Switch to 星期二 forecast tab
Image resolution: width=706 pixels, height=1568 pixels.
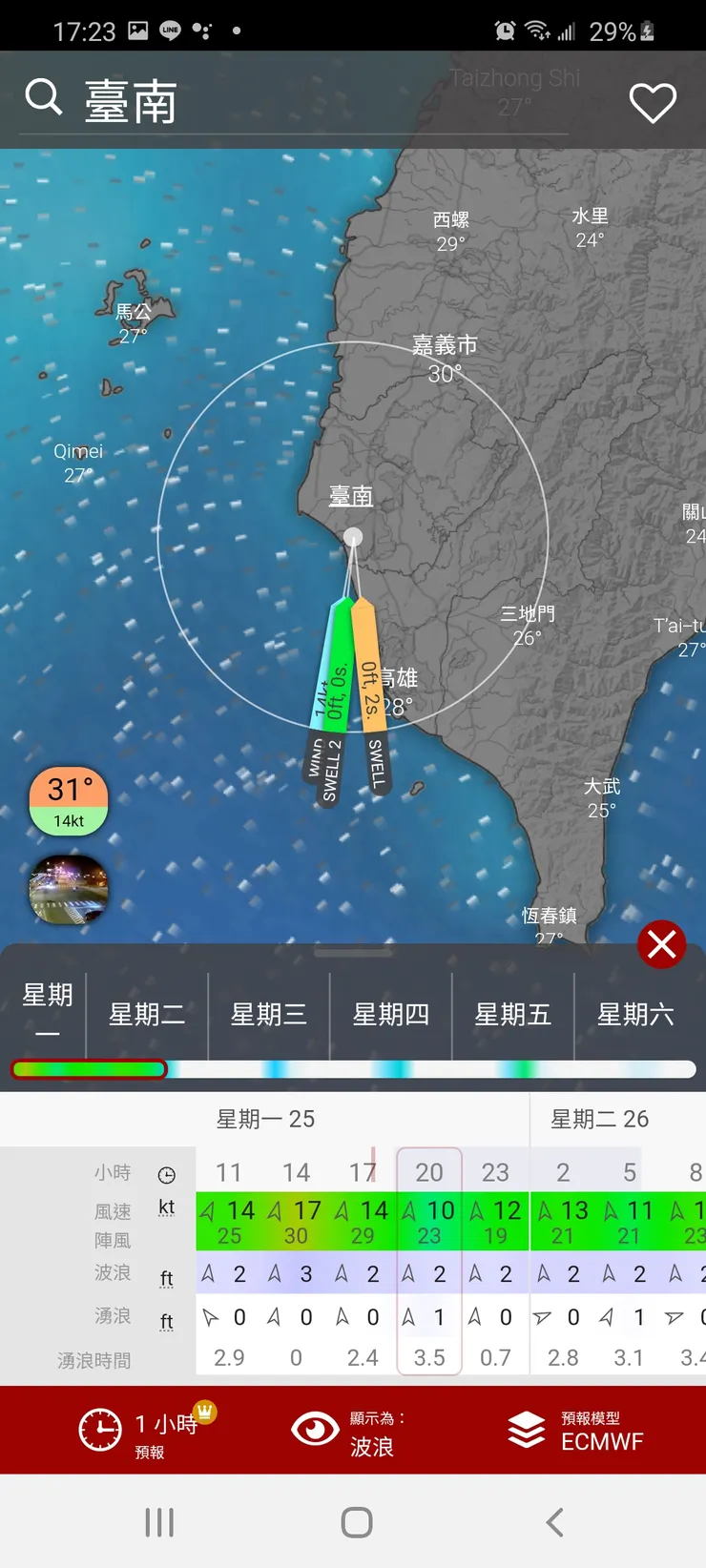[x=147, y=1015]
